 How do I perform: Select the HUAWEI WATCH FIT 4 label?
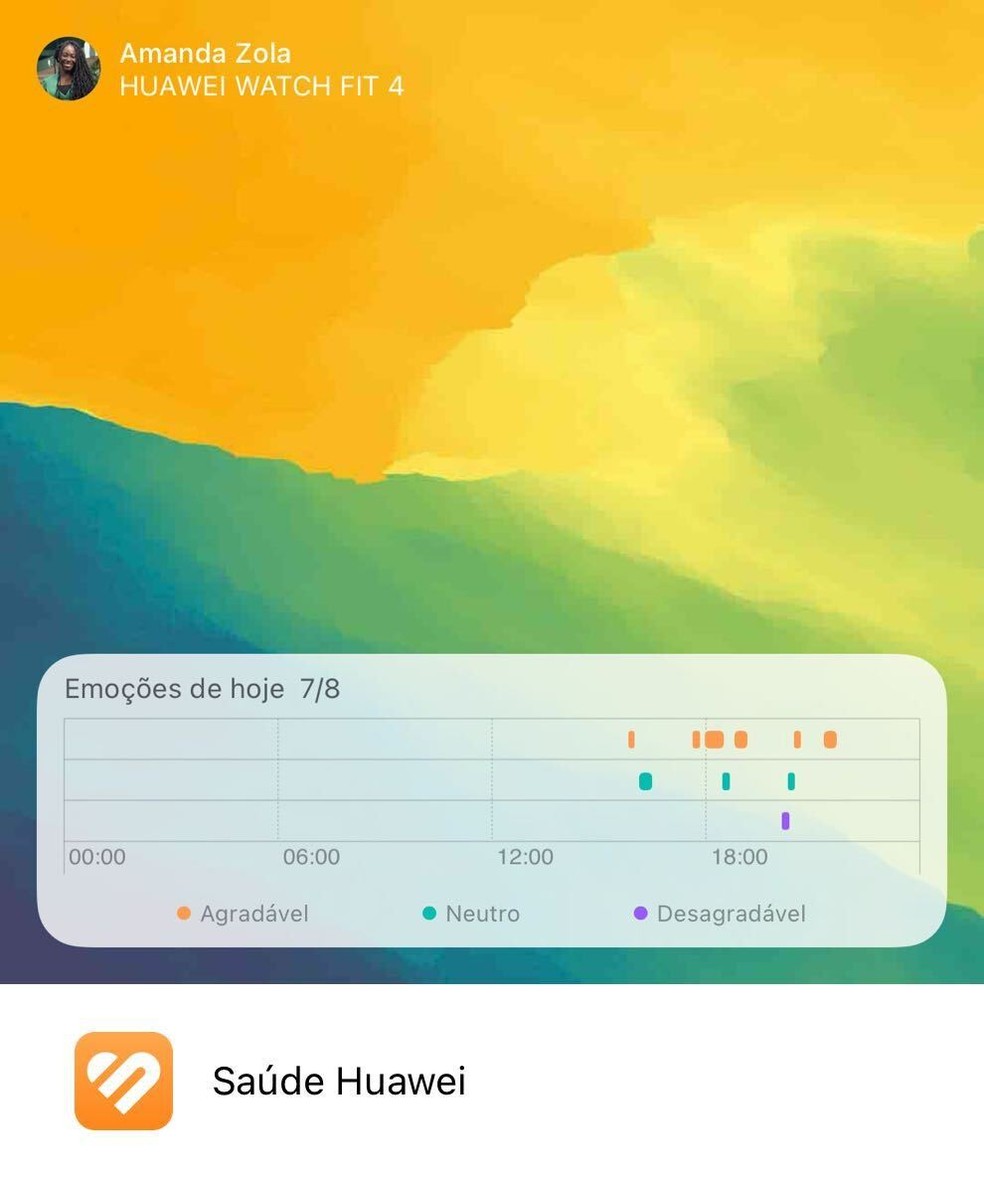click(260, 87)
